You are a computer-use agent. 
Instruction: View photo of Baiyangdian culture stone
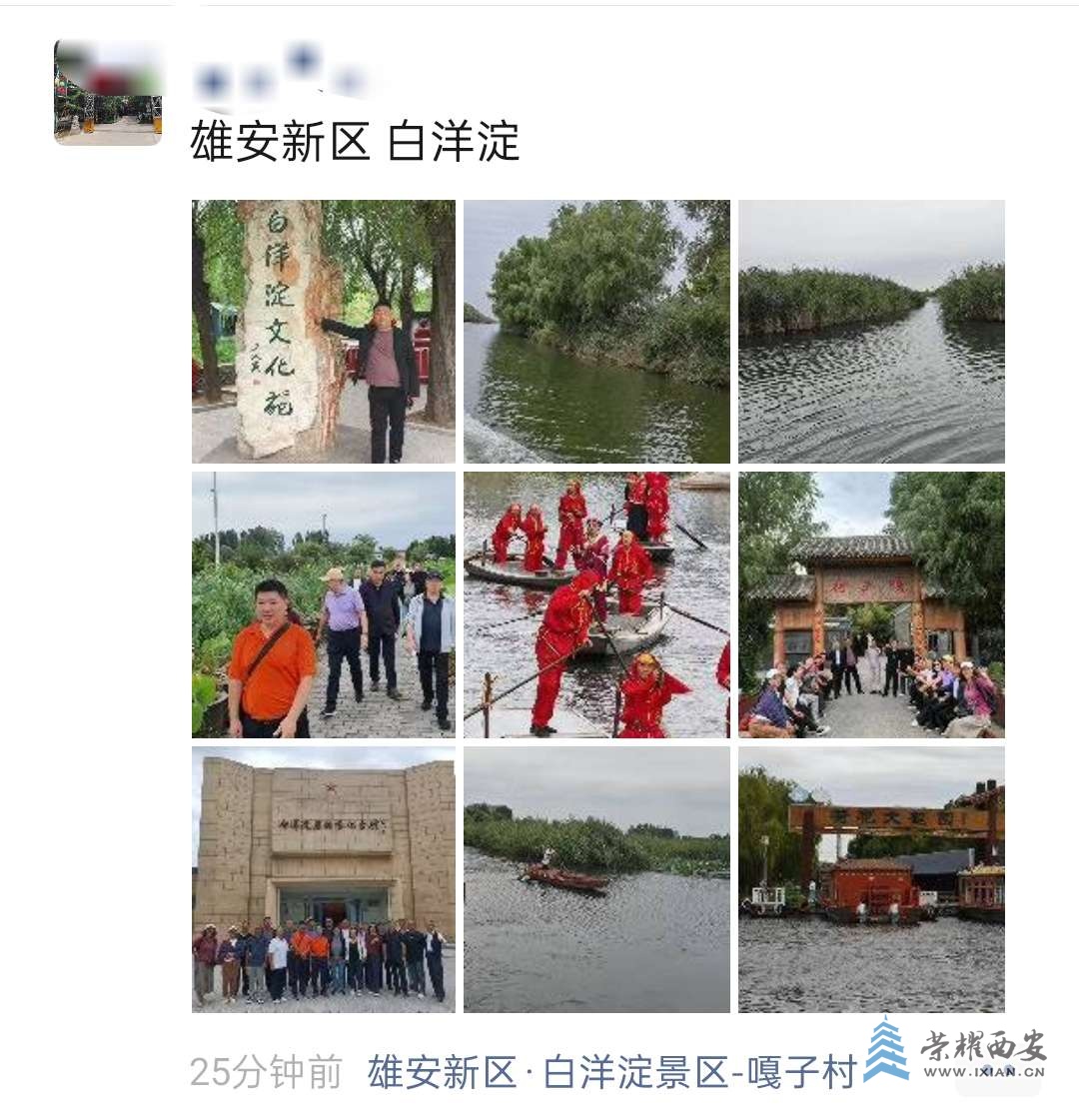pyautogui.click(x=324, y=332)
